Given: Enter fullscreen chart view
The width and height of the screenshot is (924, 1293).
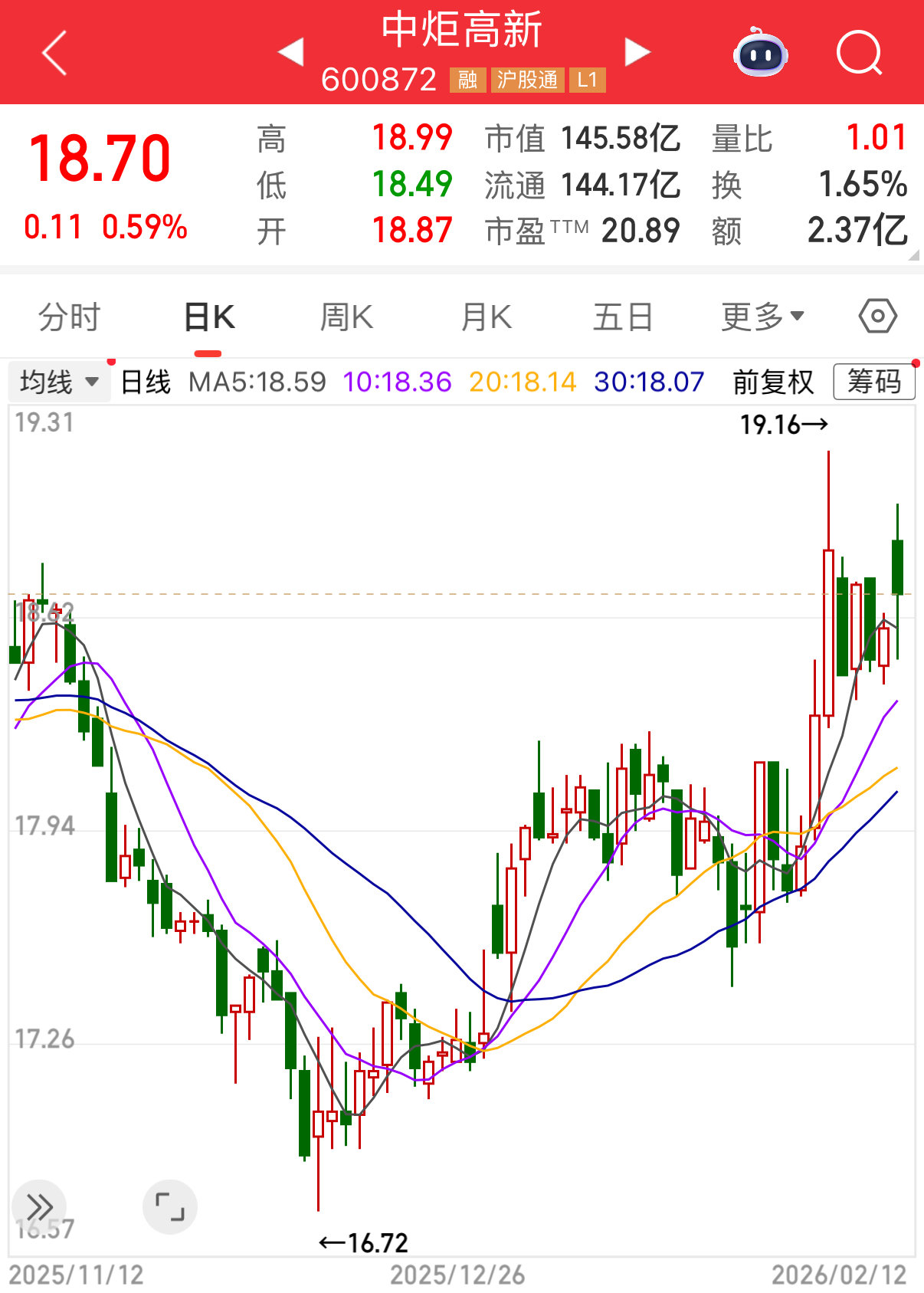Looking at the screenshot, I should 170,1207.
